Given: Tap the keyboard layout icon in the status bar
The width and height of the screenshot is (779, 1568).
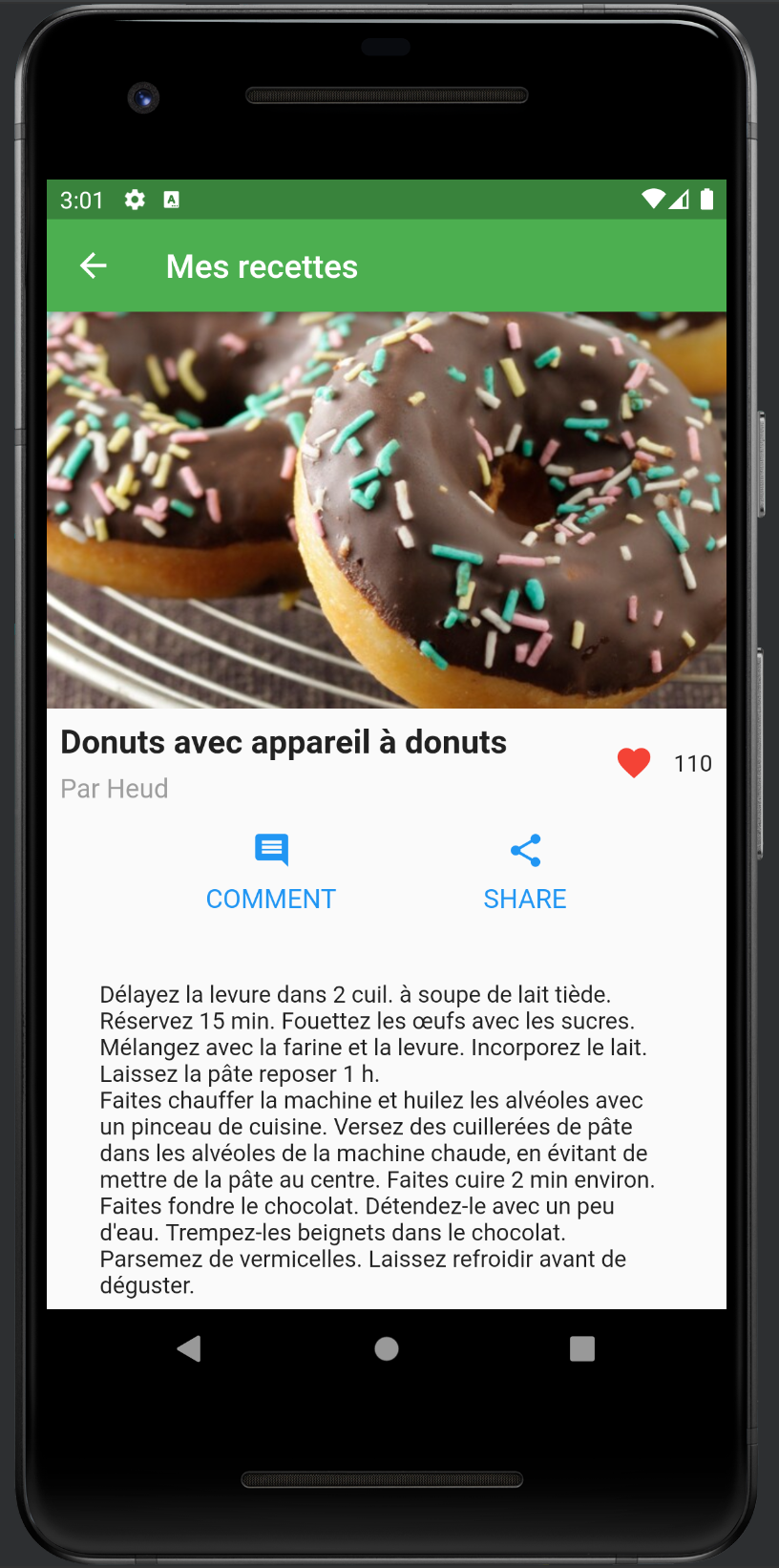Looking at the screenshot, I should [172, 200].
